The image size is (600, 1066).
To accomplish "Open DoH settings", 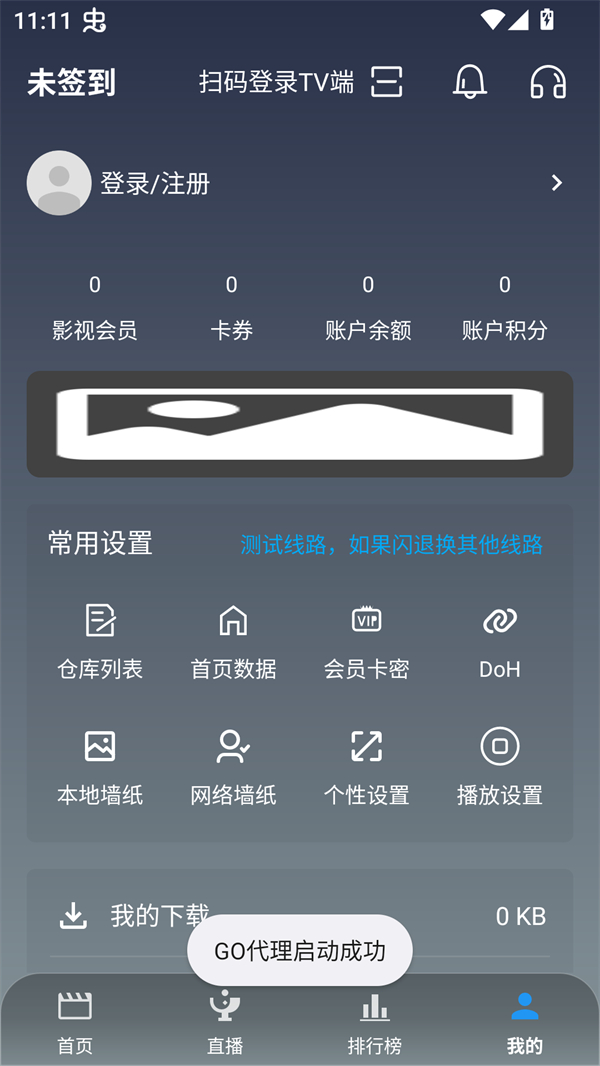I will click(500, 640).
